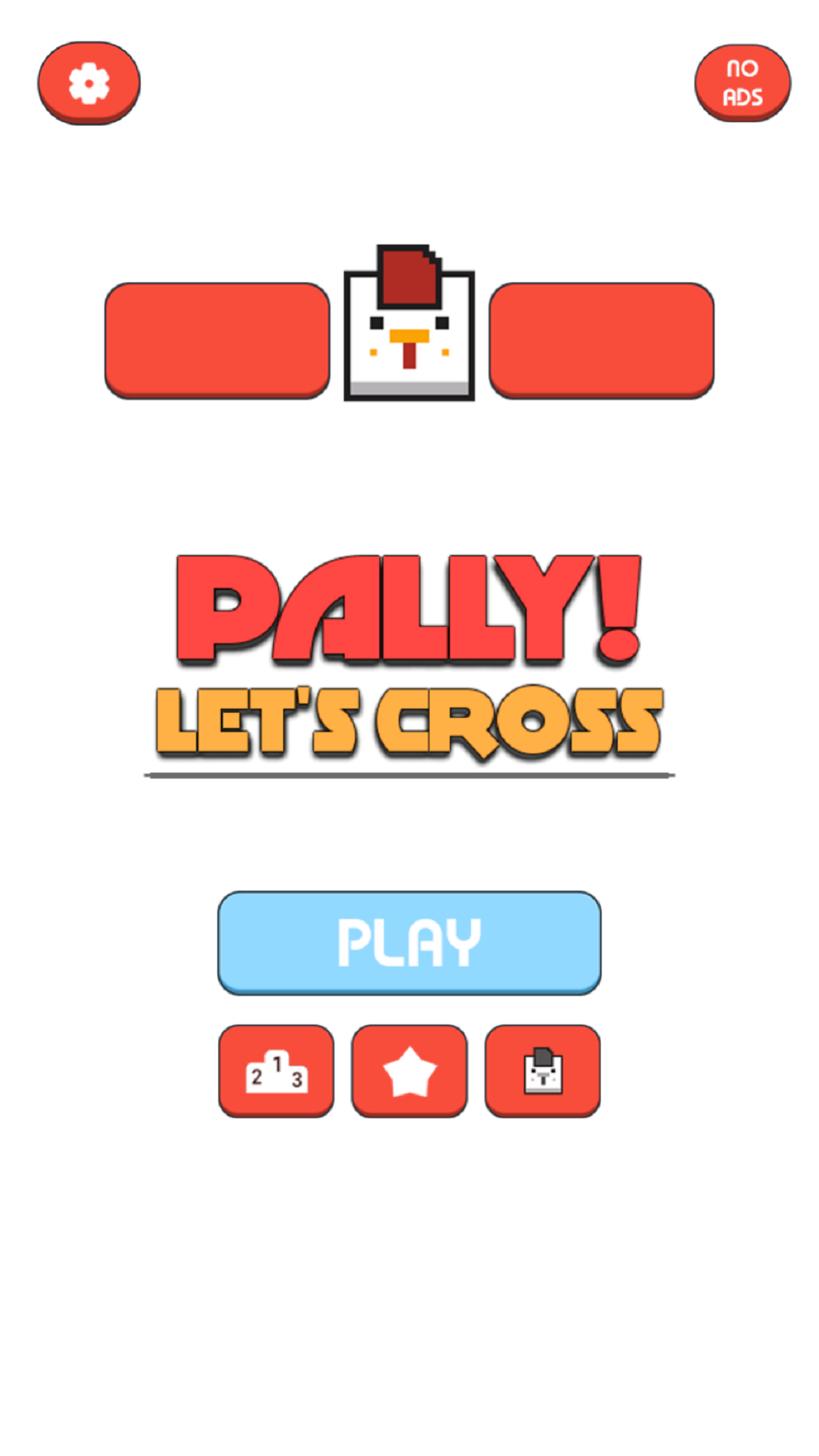The image size is (819, 1456).
Task: Tap the star rating button
Action: pos(409,1070)
